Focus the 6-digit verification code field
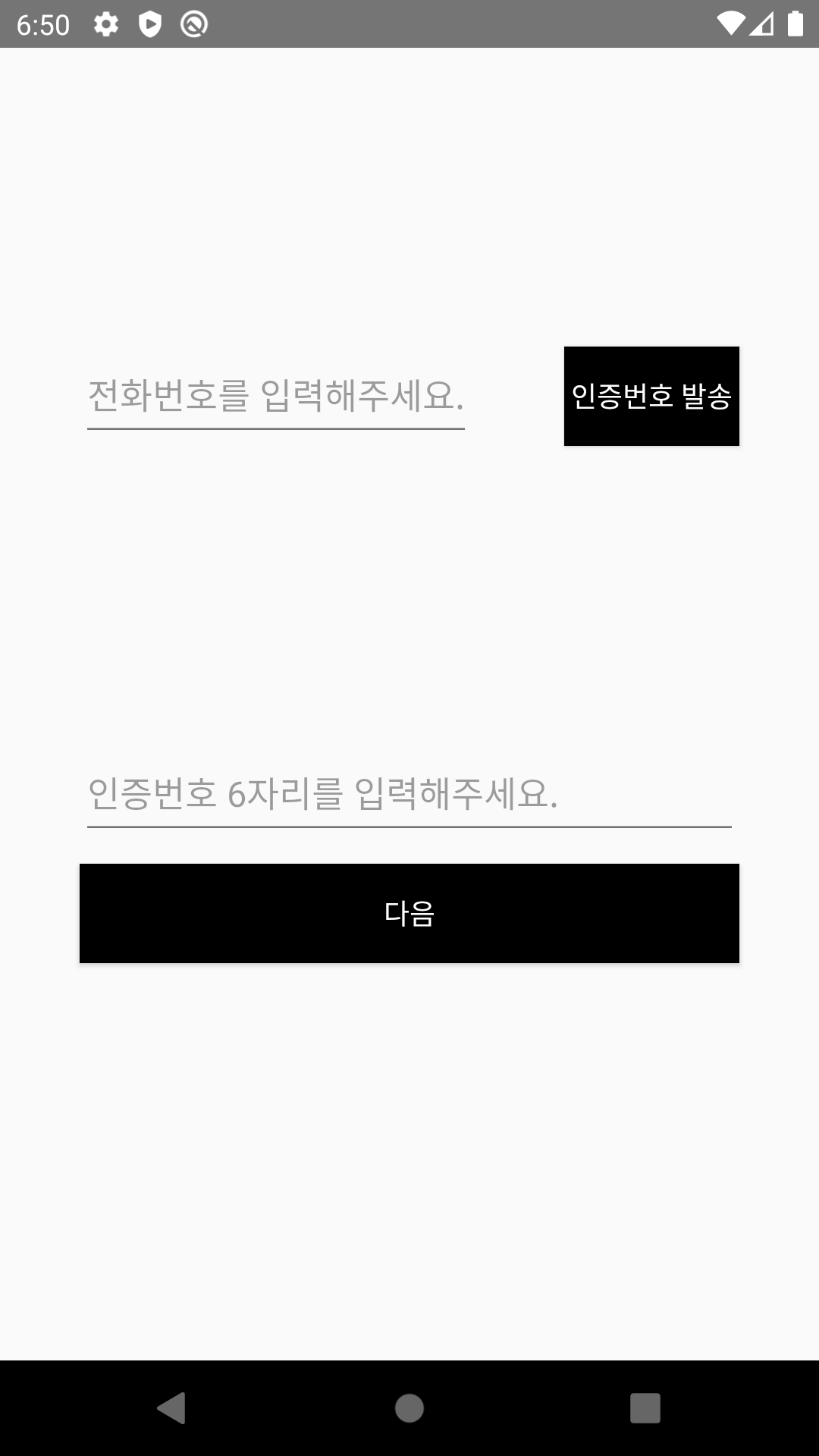Viewport: 819px width, 1456px height. point(409,794)
